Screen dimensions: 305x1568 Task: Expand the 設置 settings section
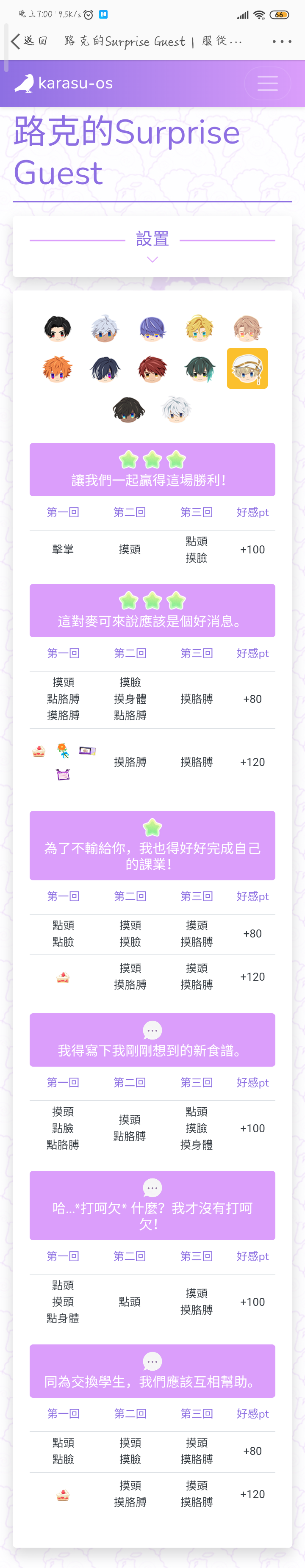152,245
